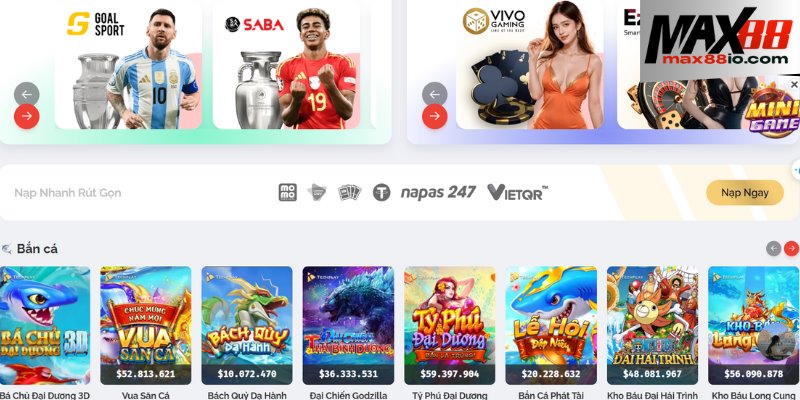Image resolution: width=800 pixels, height=400 pixels.
Task: Launch the Bá Chủ Đại Dương 3D game
Action: click(x=45, y=325)
